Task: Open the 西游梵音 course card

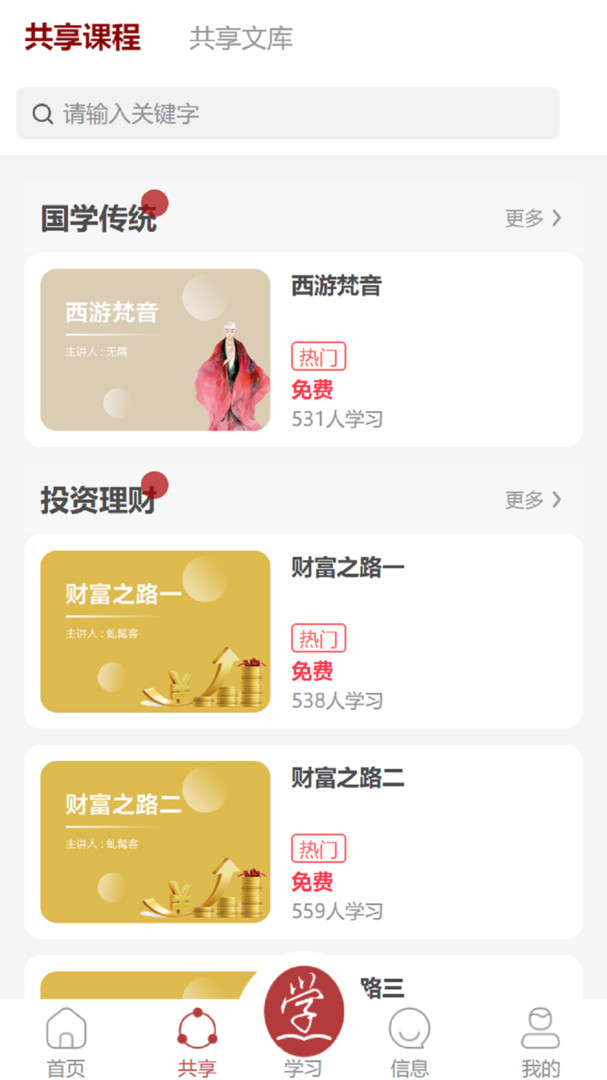Action: coord(303,350)
